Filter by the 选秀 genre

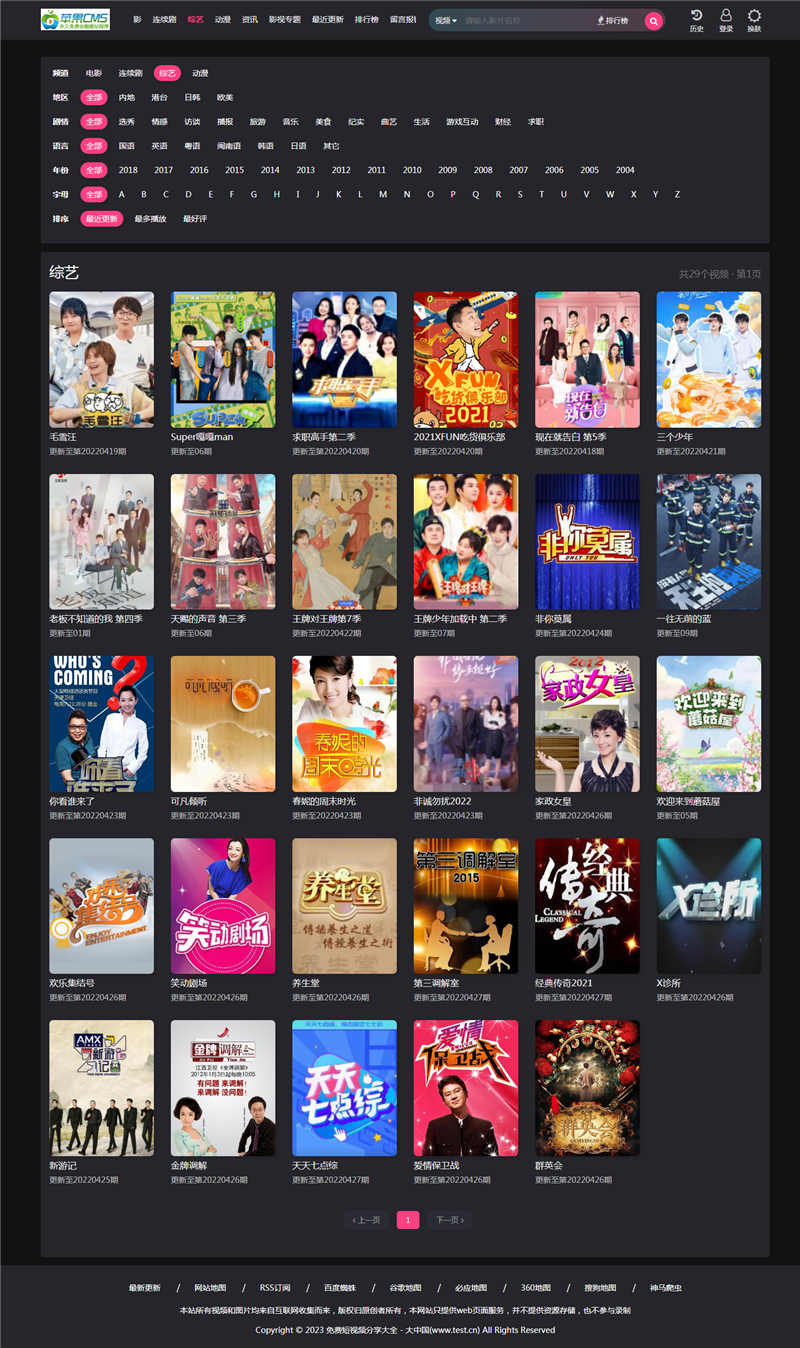(126, 122)
